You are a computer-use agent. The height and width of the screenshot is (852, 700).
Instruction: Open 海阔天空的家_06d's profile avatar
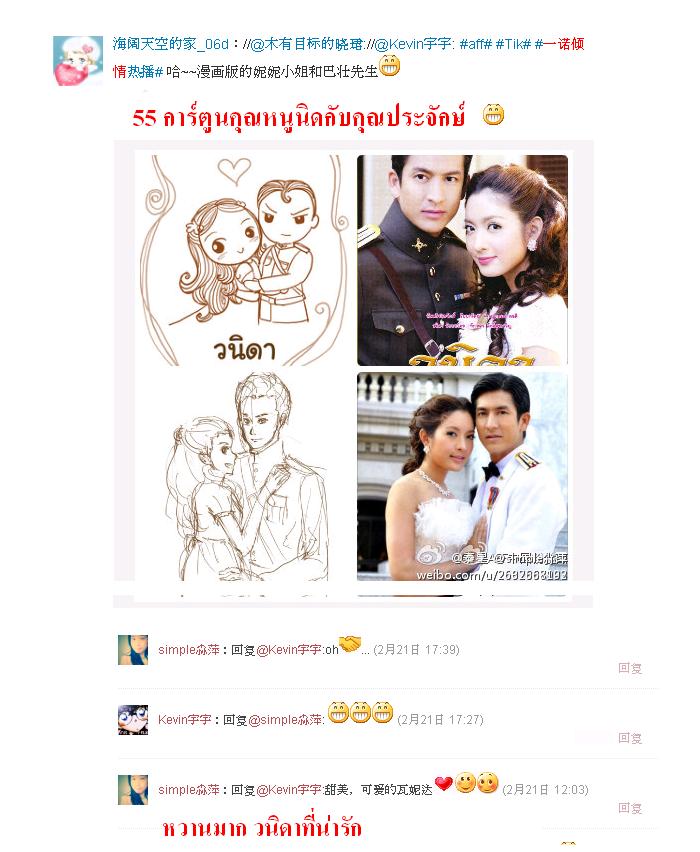pyautogui.click(x=78, y=59)
